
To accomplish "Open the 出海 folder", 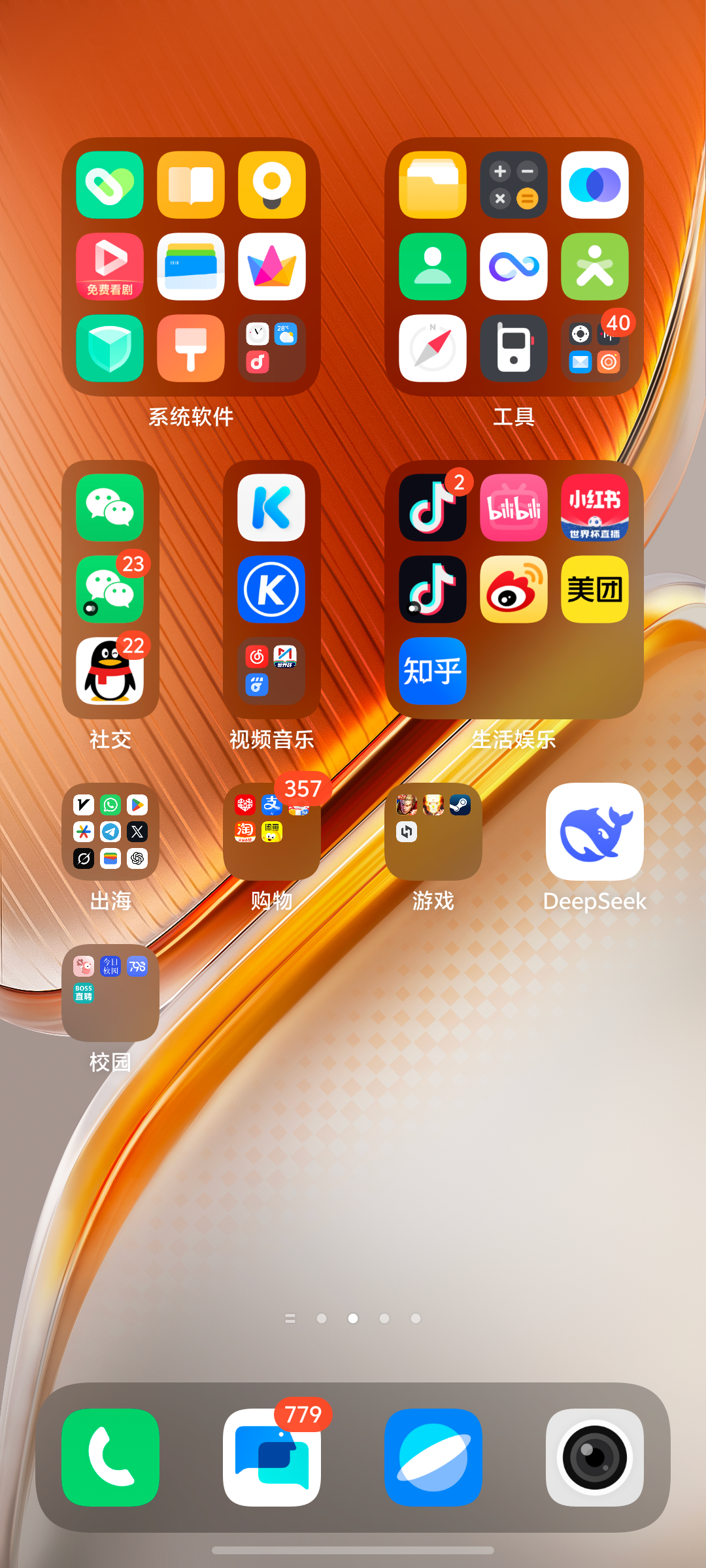I will (110, 832).
